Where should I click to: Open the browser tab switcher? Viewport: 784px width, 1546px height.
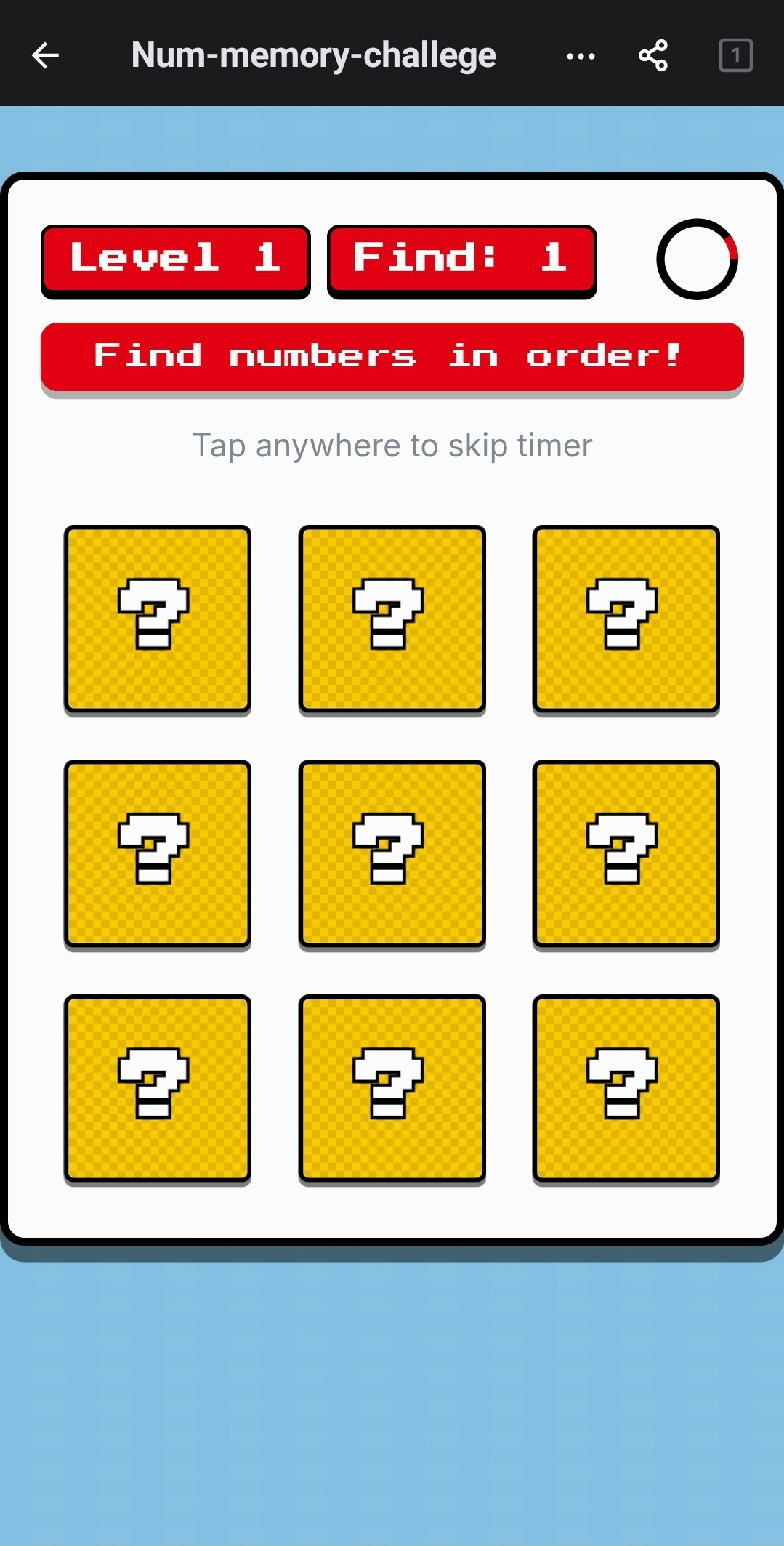tap(735, 55)
